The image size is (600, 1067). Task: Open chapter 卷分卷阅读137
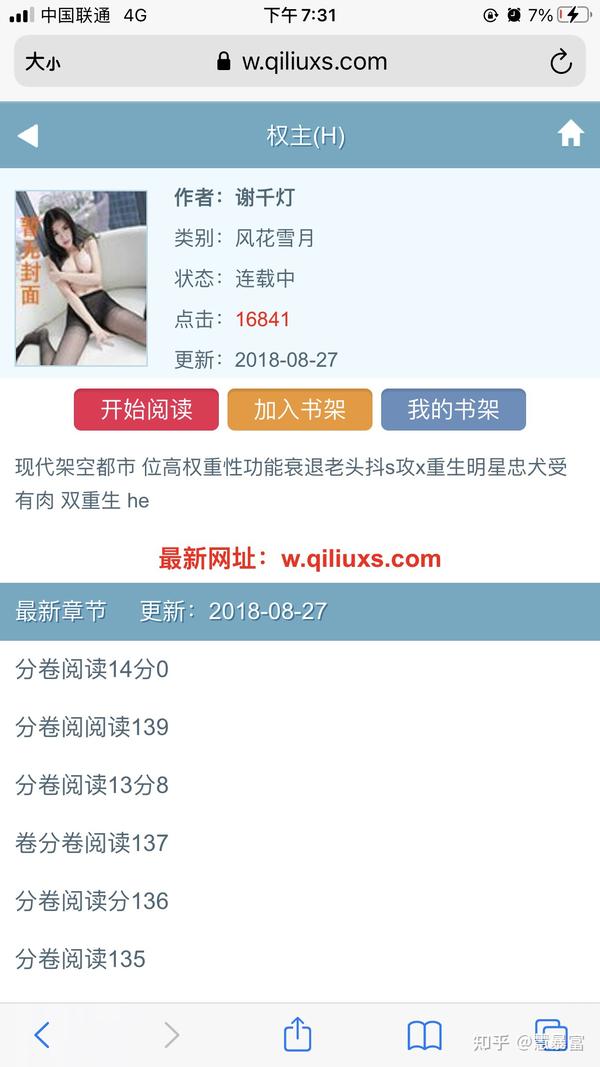click(300, 843)
